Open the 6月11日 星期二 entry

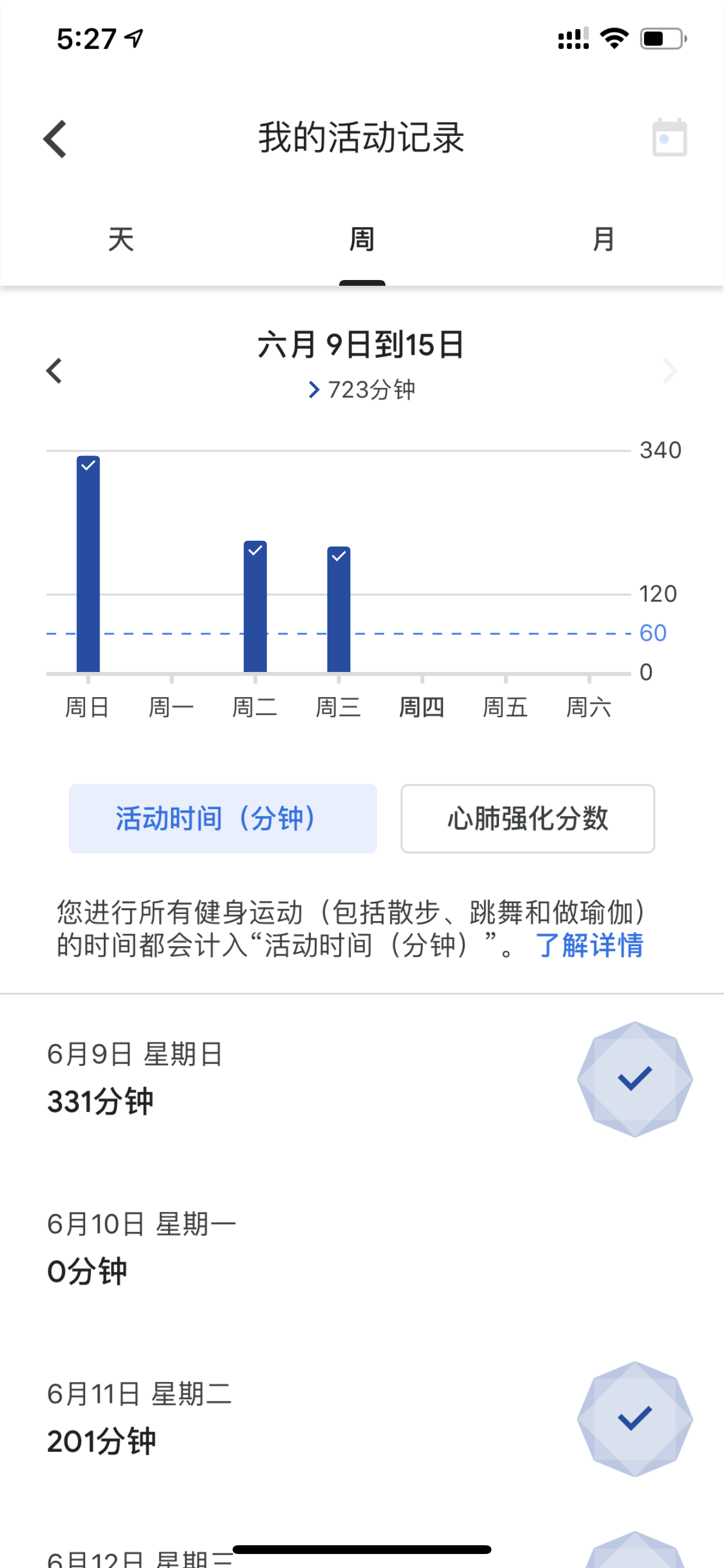pos(362,1418)
